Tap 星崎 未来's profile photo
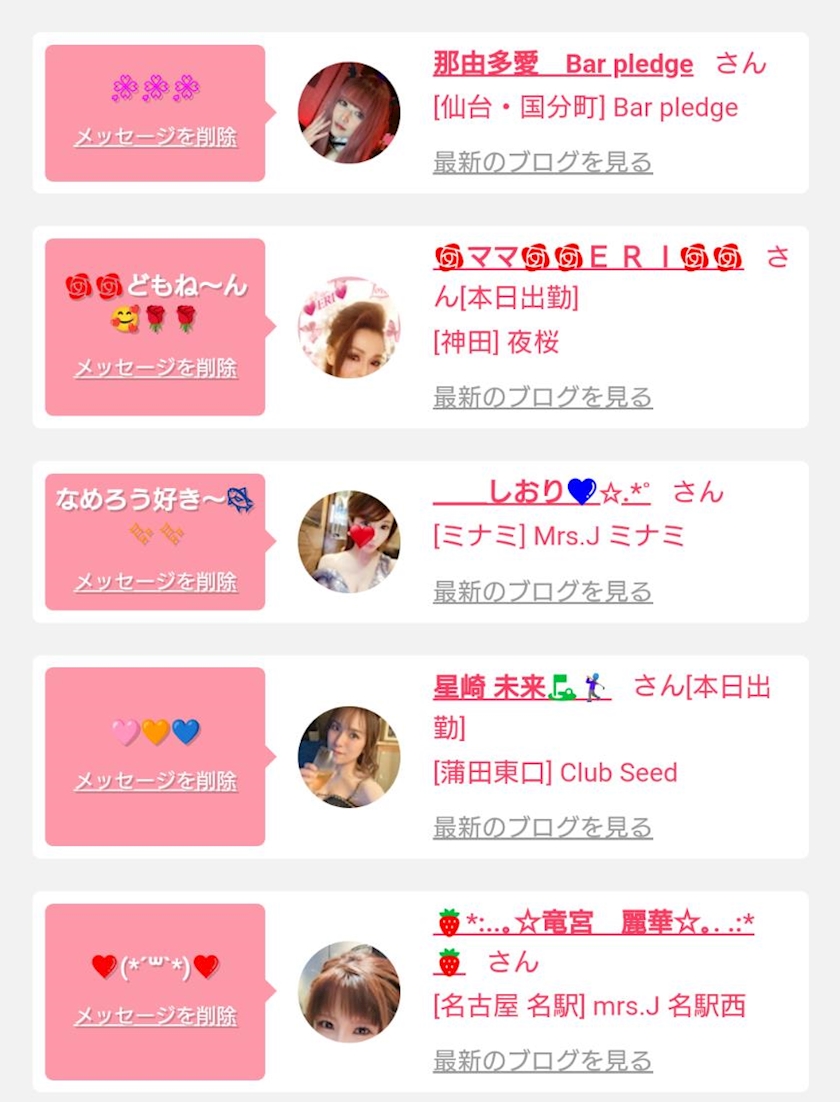Screen dimensions: 840x1102 (349, 757)
